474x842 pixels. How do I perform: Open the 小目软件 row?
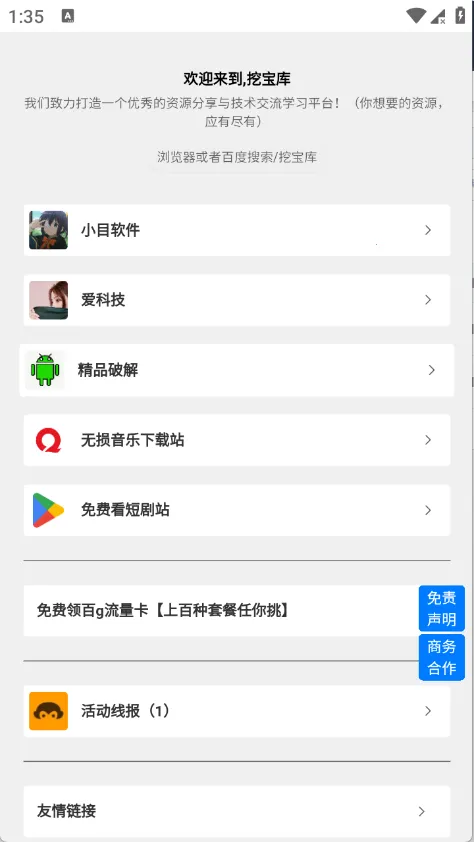click(x=237, y=230)
